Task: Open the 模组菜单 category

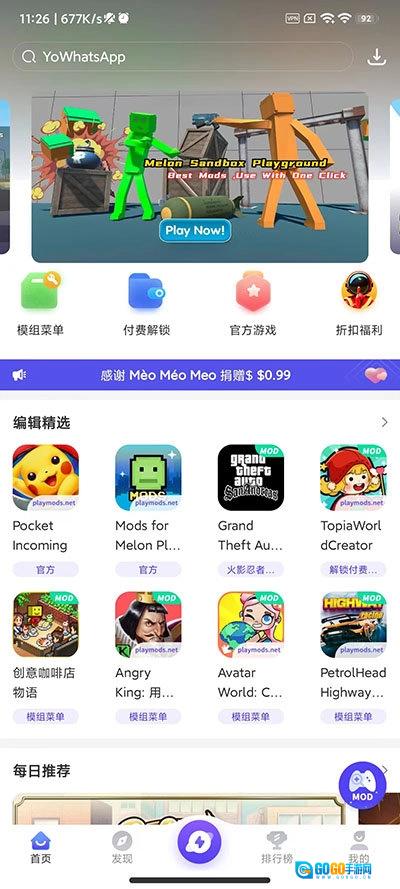Action: coord(40,304)
